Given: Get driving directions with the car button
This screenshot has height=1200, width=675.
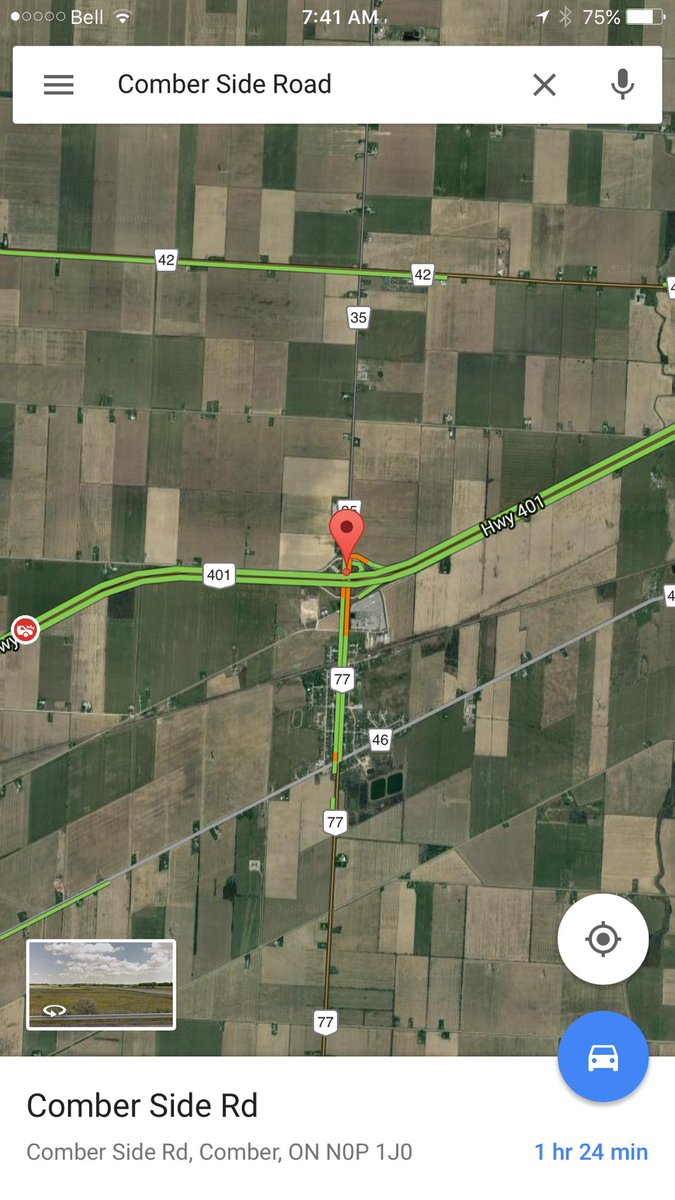Looking at the screenshot, I should click(603, 1057).
